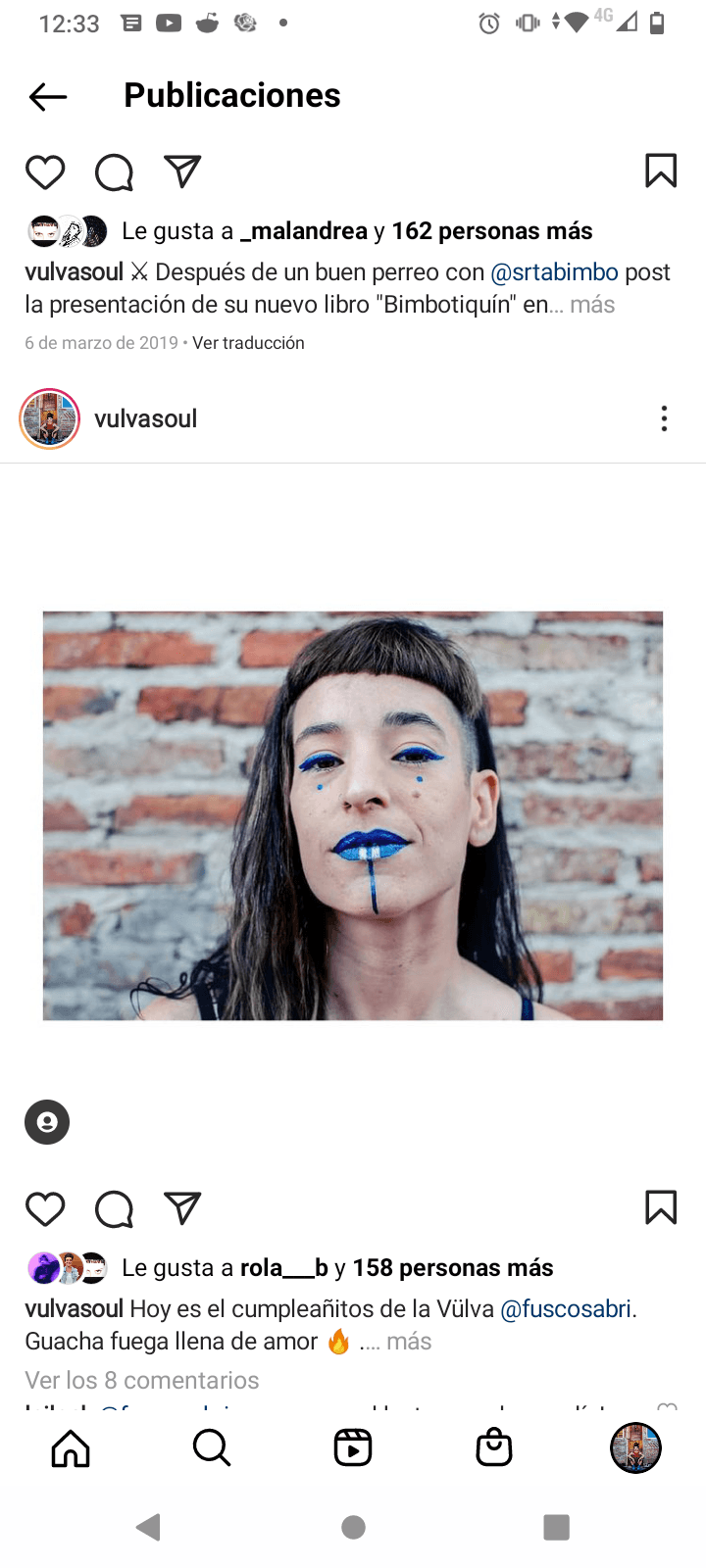Like the cumpleañitos post
This screenshot has width=706, height=1568.
[x=45, y=1209]
